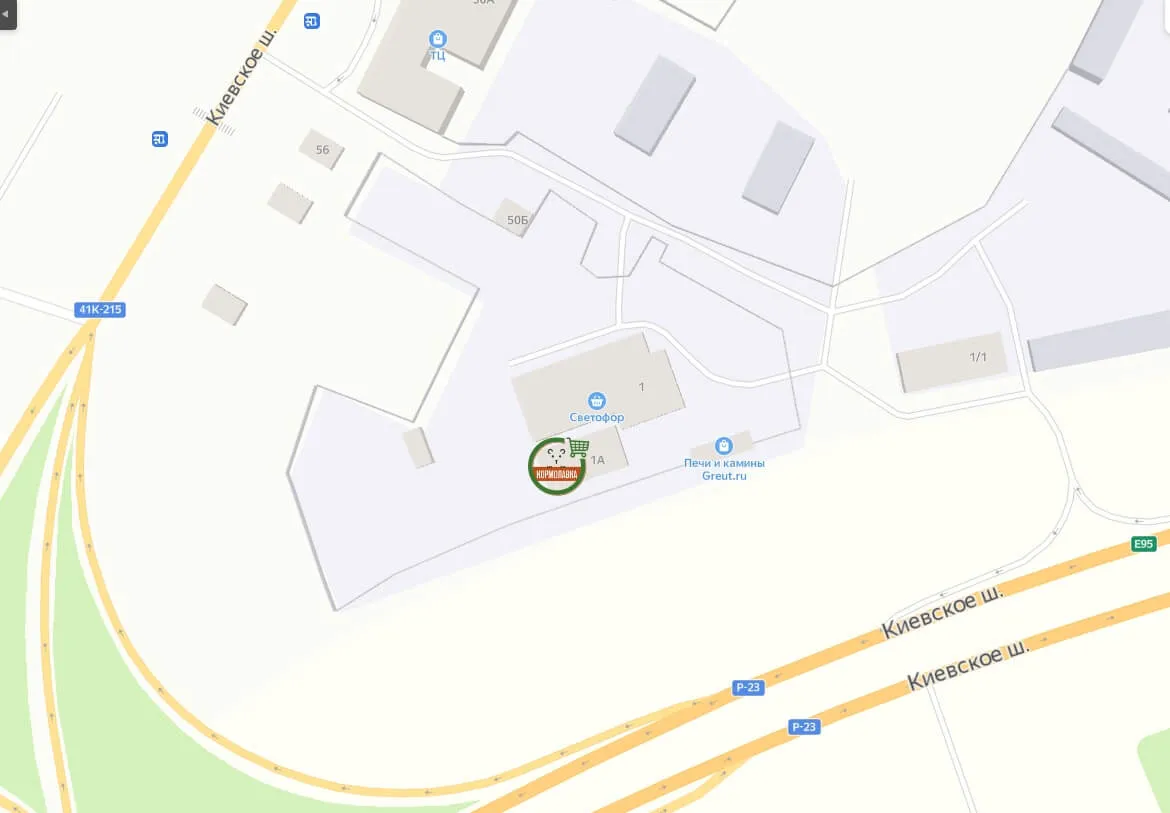Open the bus stop icon near the ТЦ building
The height and width of the screenshot is (813, 1170).
pyautogui.click(x=313, y=21)
